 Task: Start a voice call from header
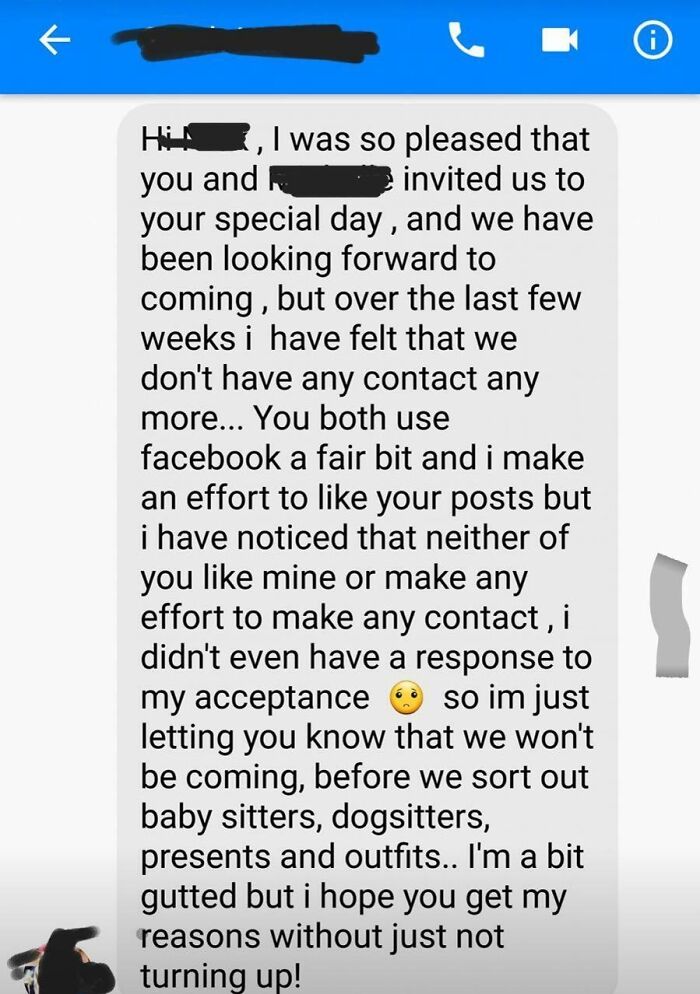point(465,41)
